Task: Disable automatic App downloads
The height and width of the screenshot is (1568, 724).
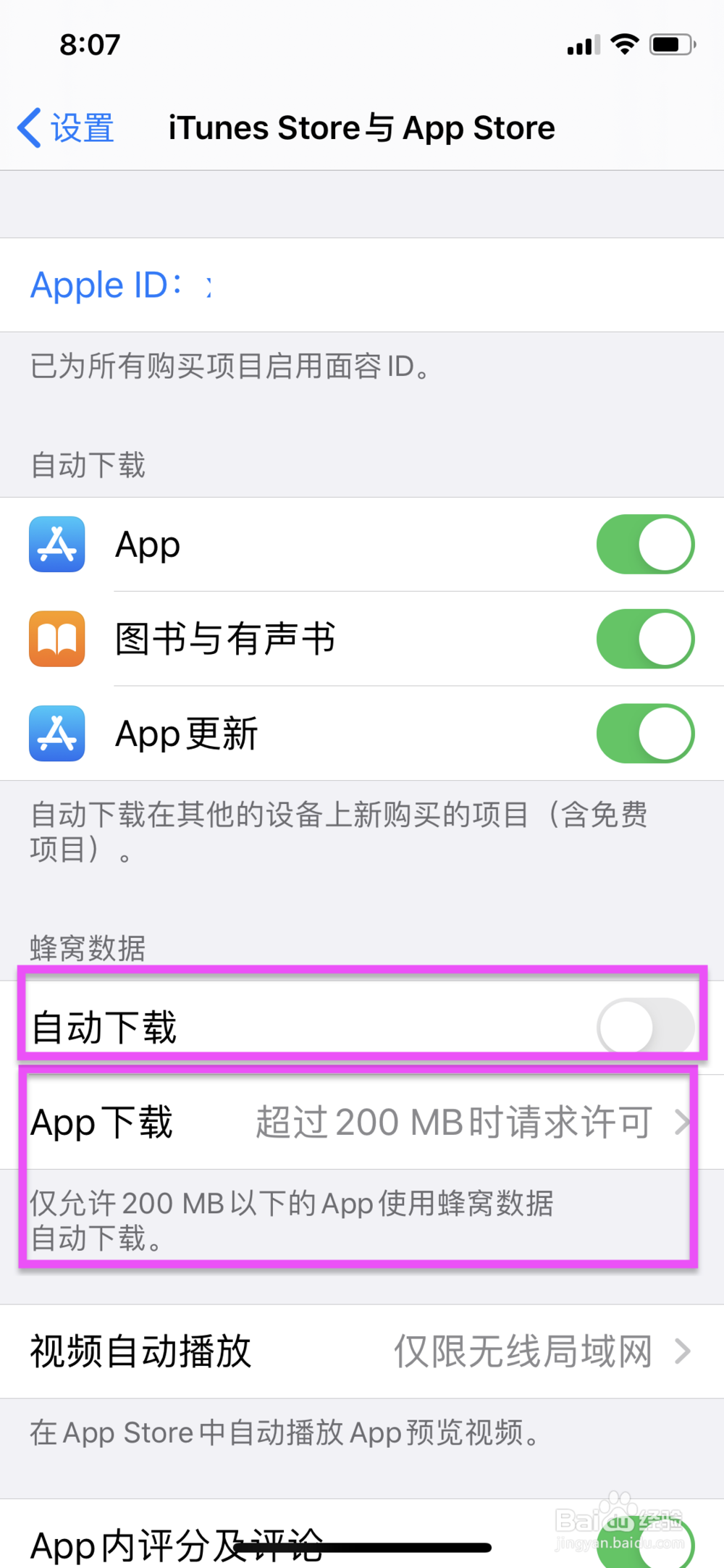Action: [645, 545]
